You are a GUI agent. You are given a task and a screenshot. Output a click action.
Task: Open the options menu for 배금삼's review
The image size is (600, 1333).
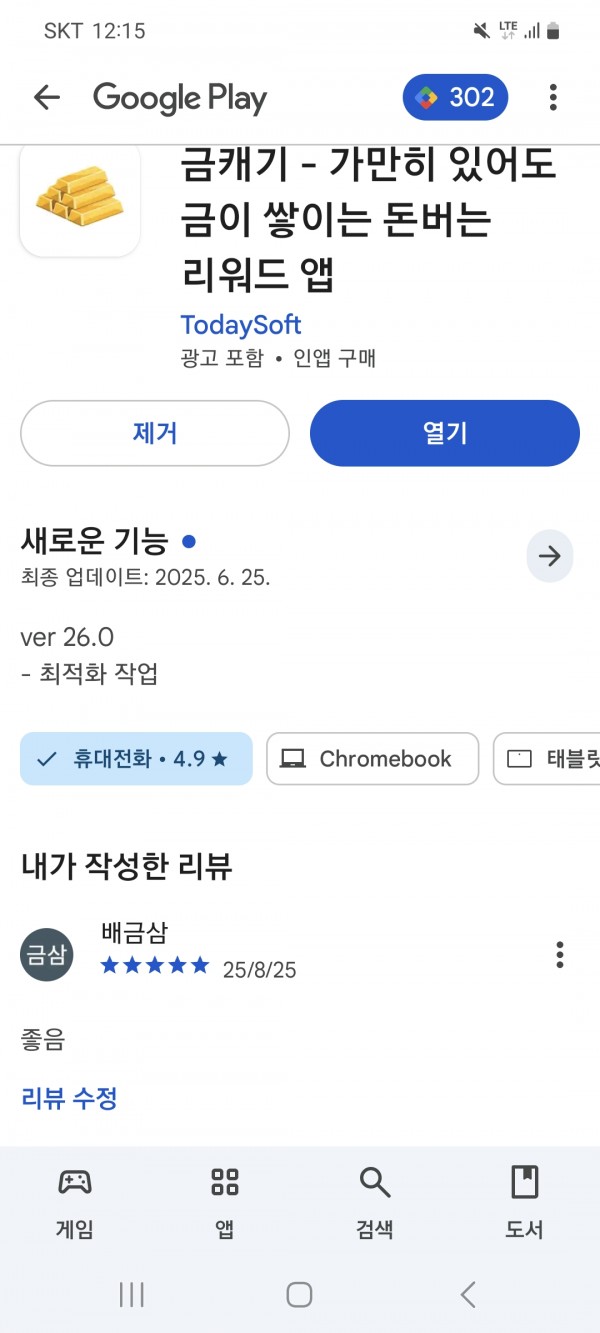tap(560, 955)
